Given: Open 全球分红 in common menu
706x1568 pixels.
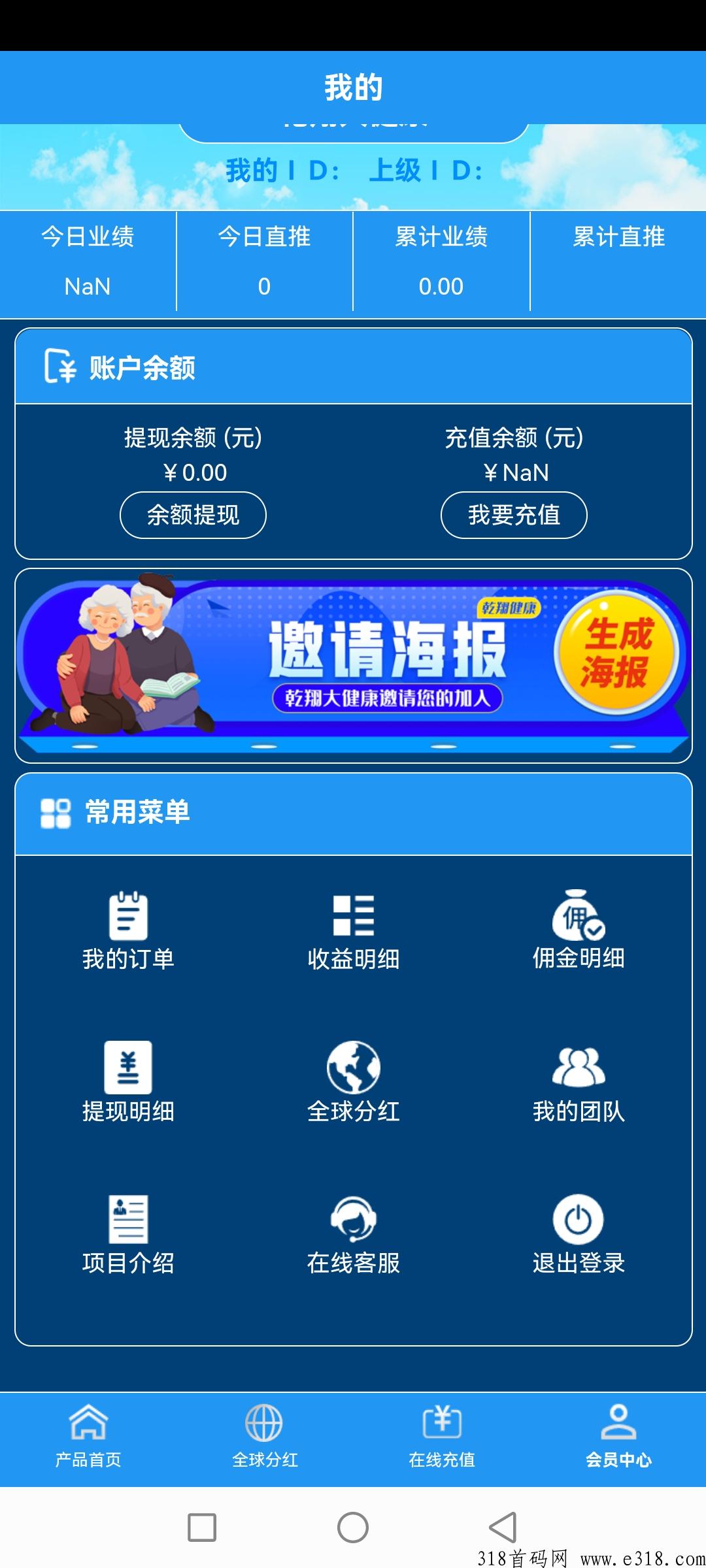Looking at the screenshot, I should pos(353,1083).
